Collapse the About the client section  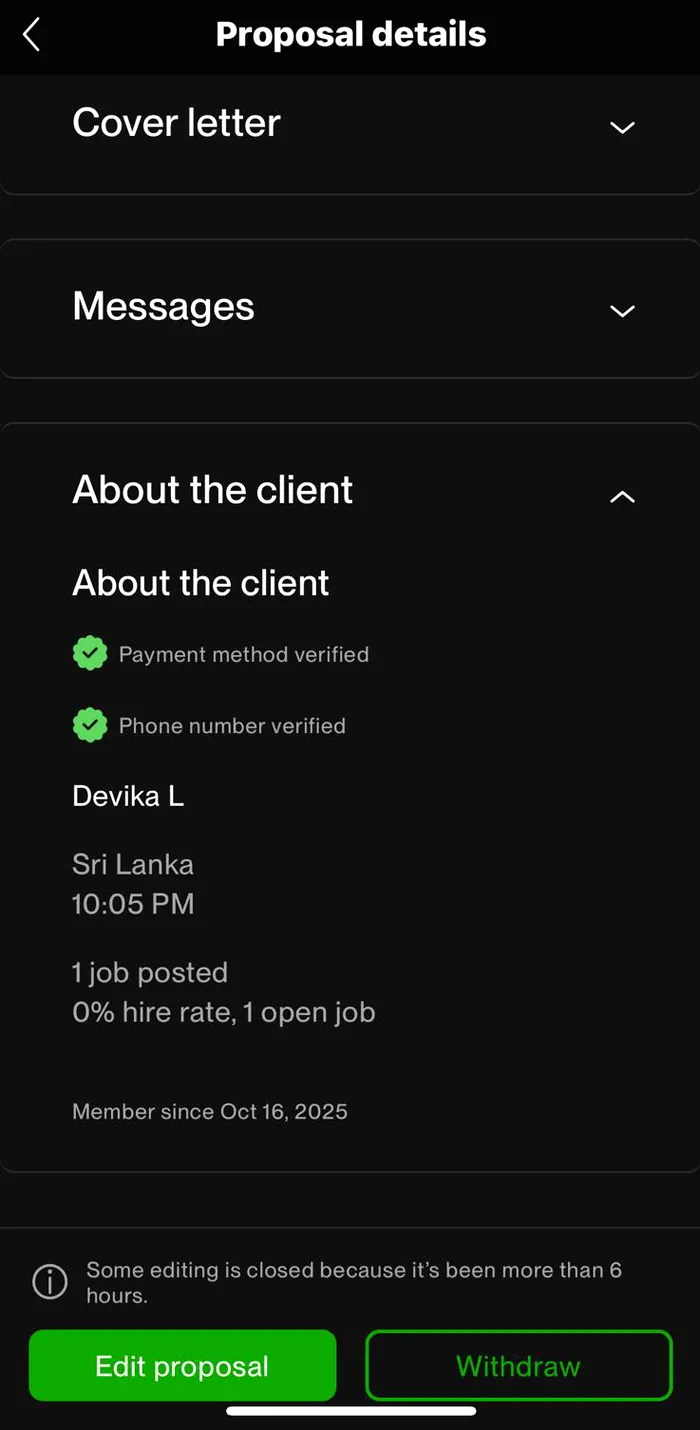coord(622,496)
